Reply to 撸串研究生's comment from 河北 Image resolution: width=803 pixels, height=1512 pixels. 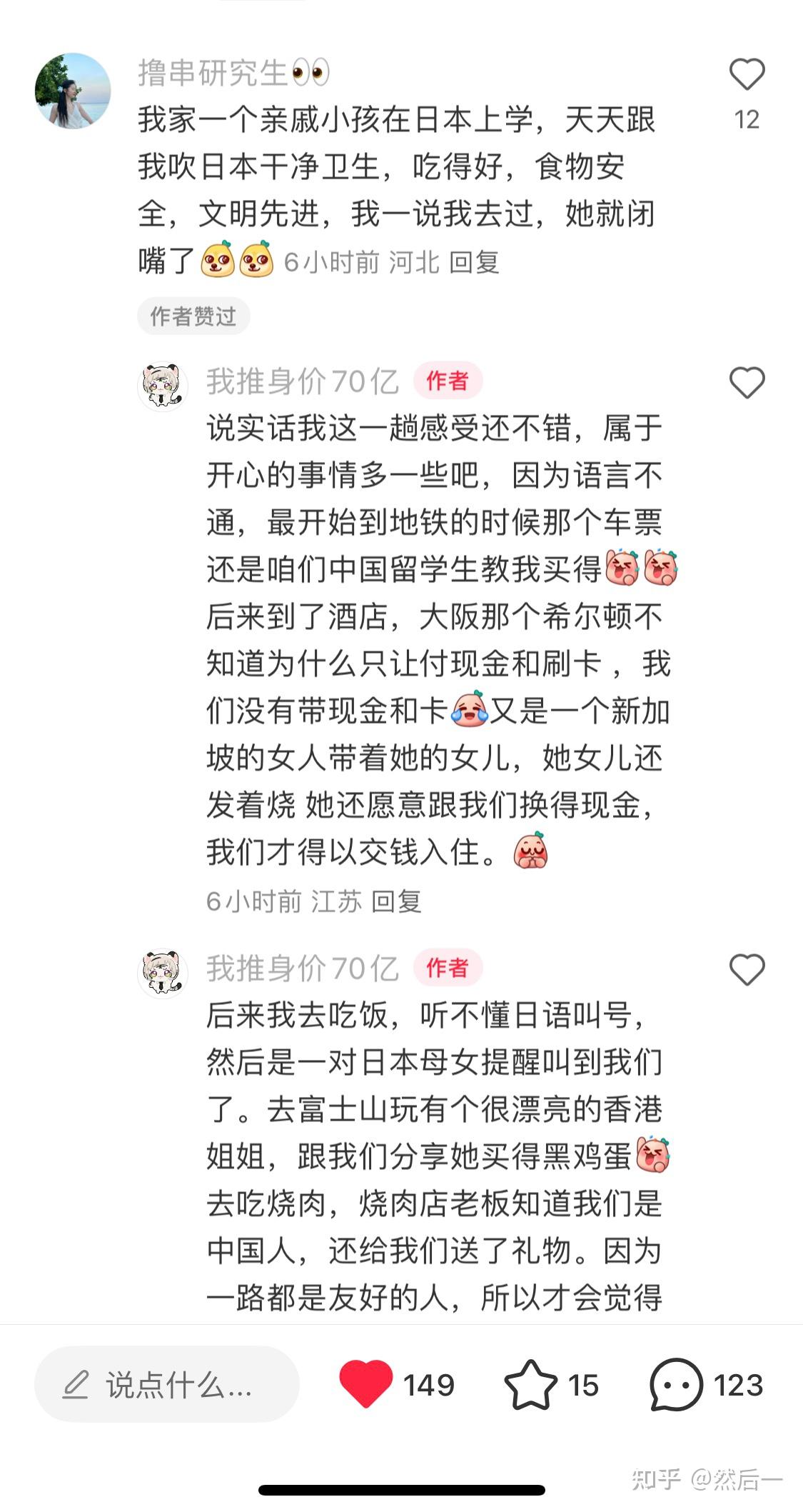pos(474,262)
